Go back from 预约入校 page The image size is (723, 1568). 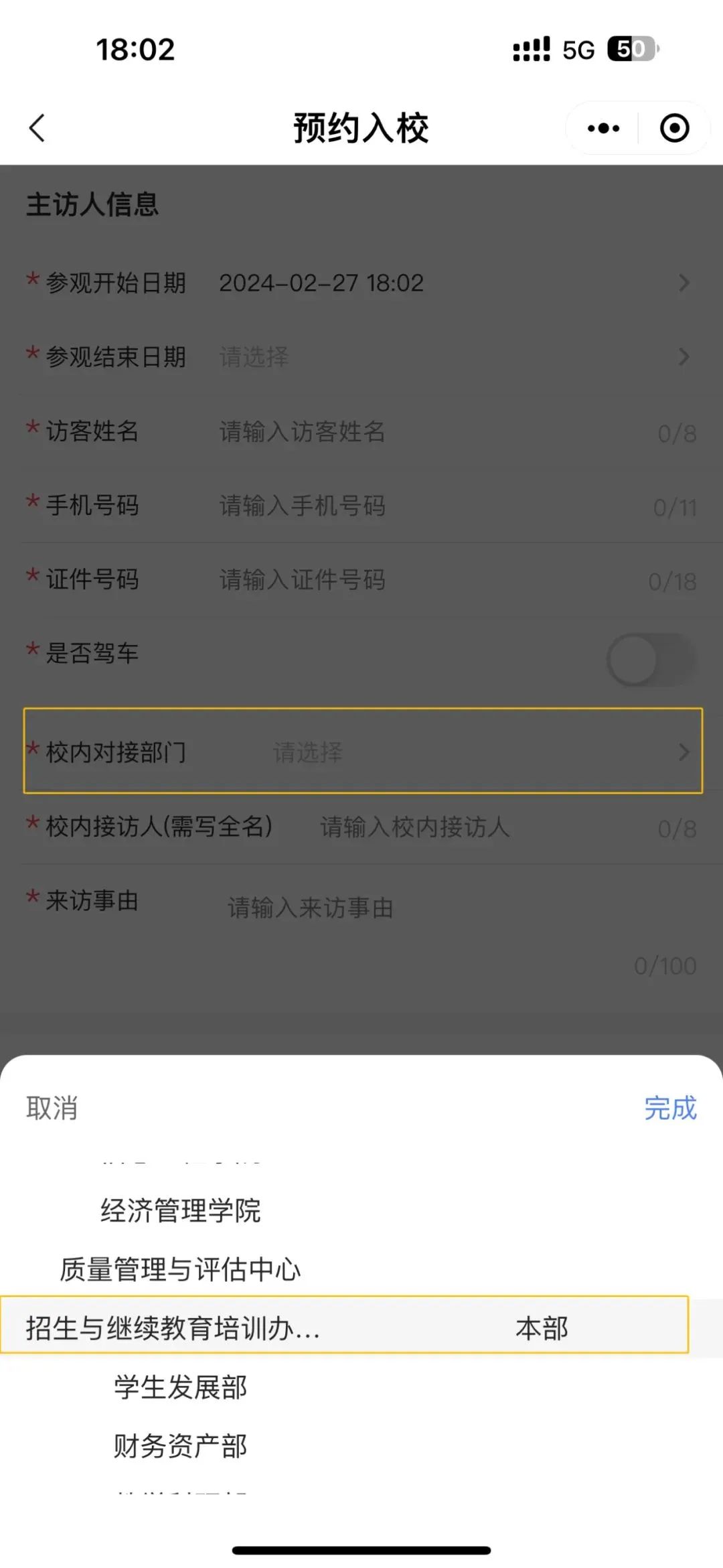point(37,128)
